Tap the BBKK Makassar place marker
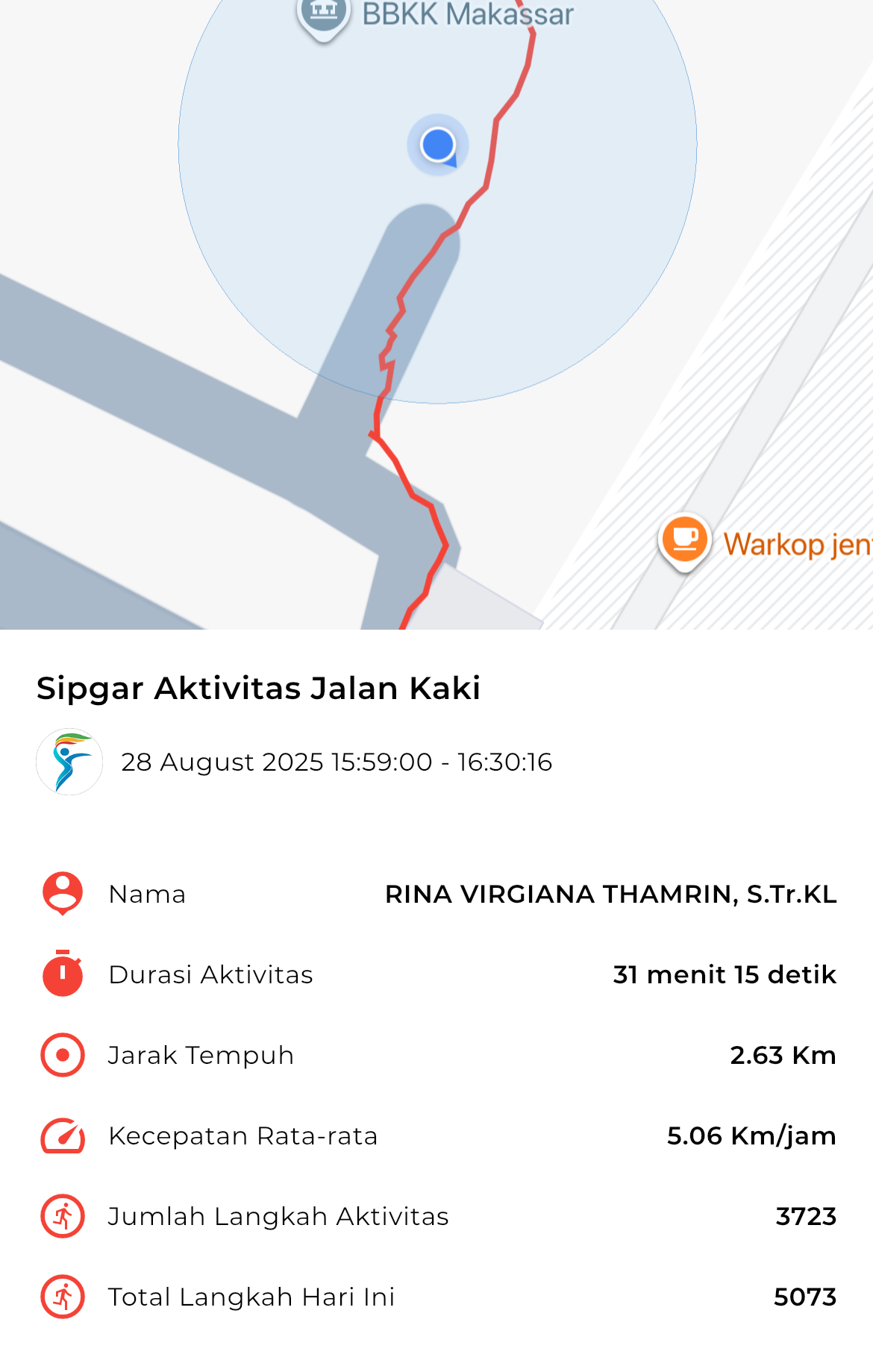The height and width of the screenshot is (1372, 873). (323, 15)
